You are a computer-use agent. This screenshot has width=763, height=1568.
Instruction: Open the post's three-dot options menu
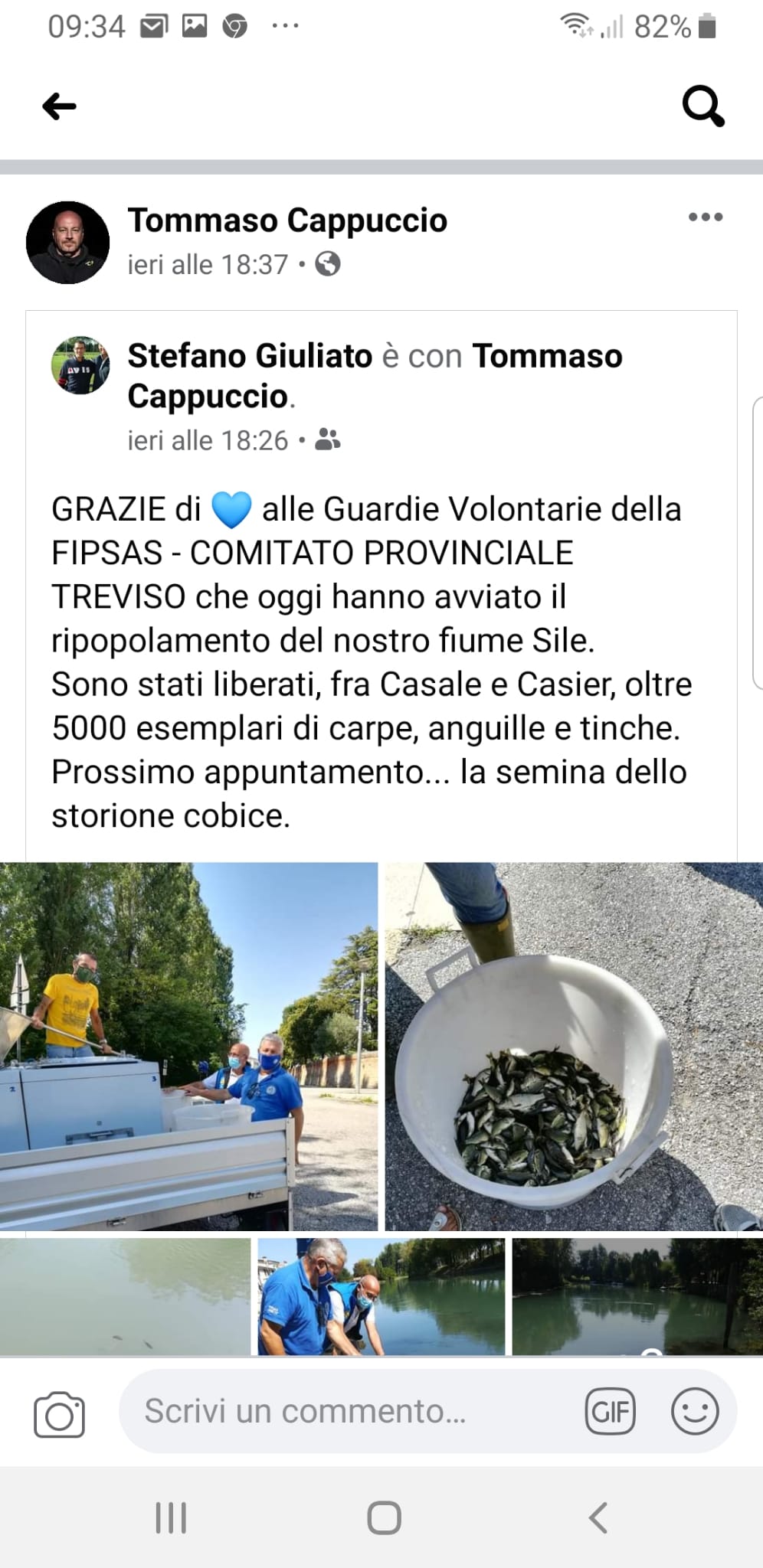point(706,217)
